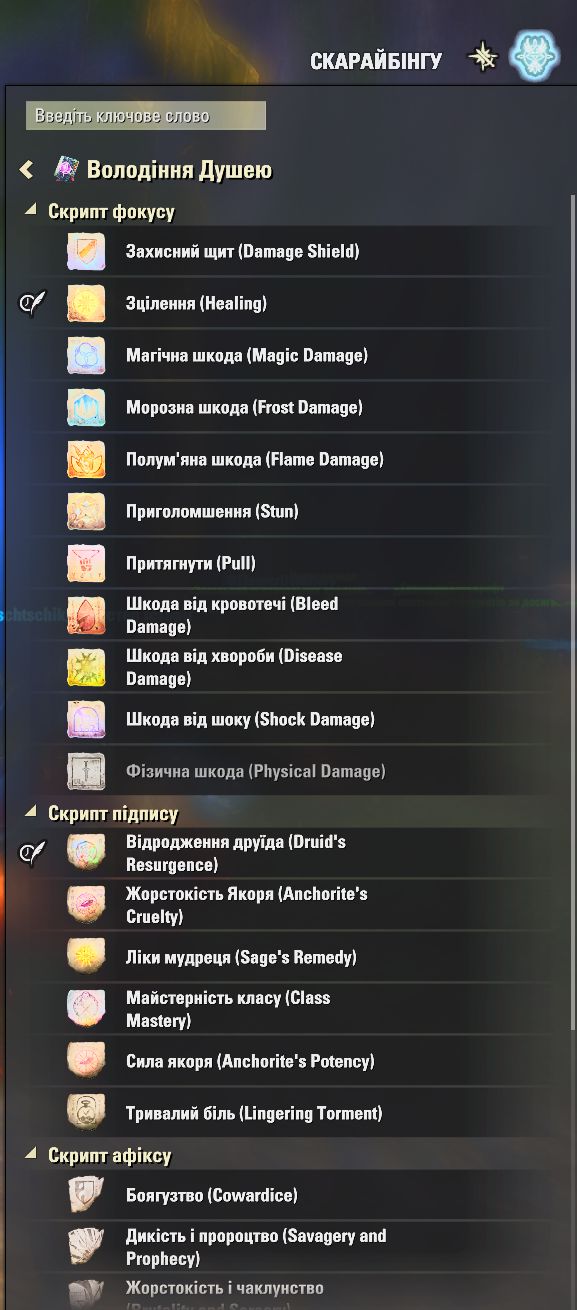This screenshot has height=1310, width=577.
Task: Collapse the Скрипт афіксу section
Action: click(x=31, y=1155)
